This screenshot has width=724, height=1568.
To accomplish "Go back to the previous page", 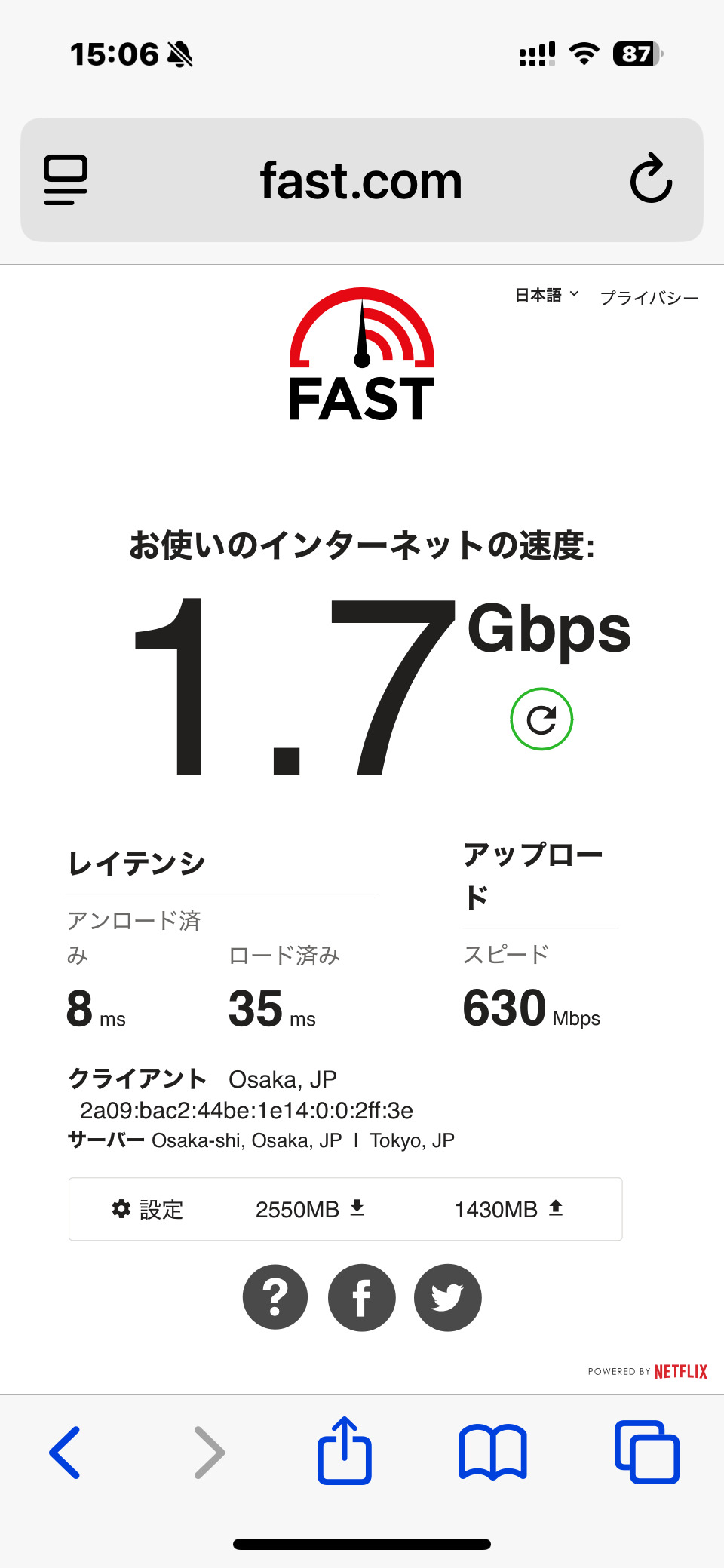I will [66, 1453].
